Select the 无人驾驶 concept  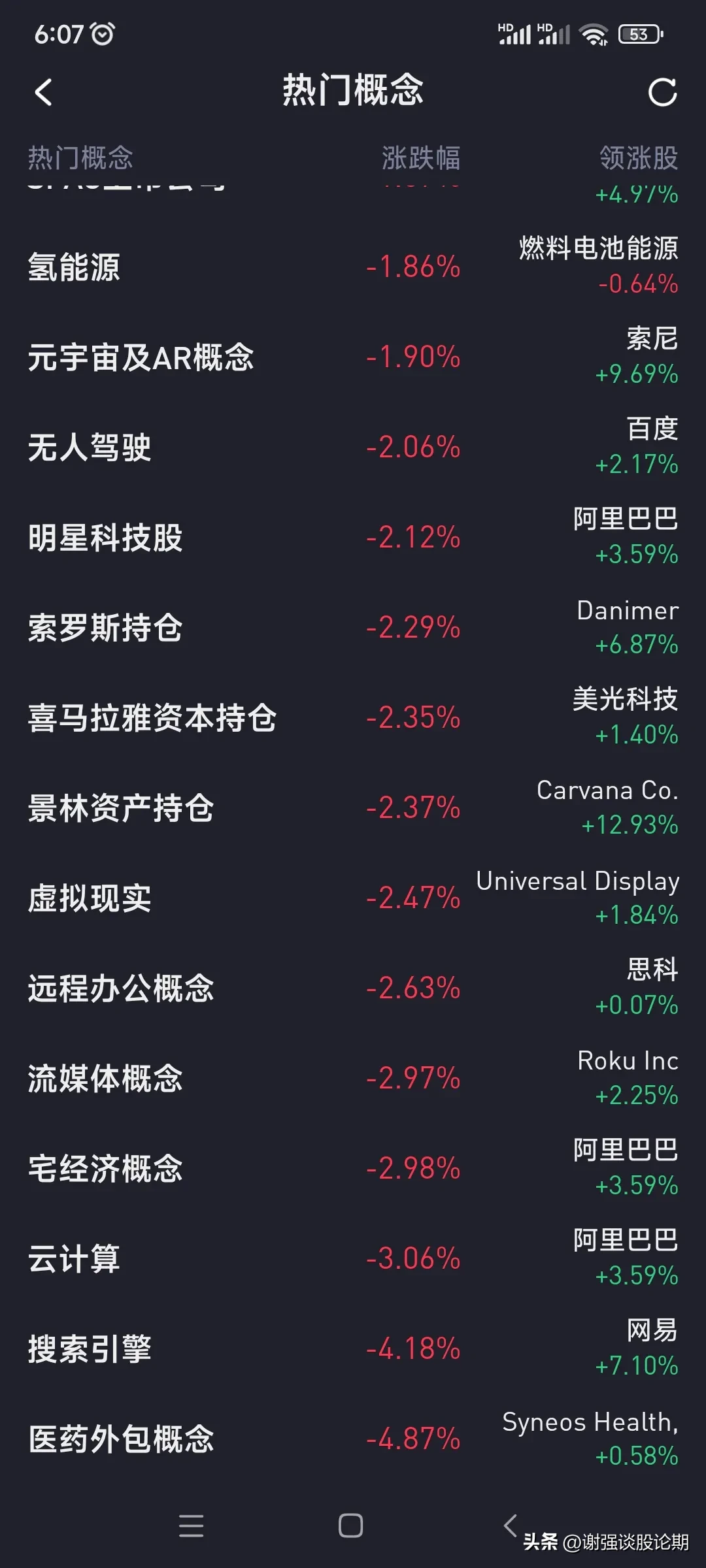click(353, 448)
